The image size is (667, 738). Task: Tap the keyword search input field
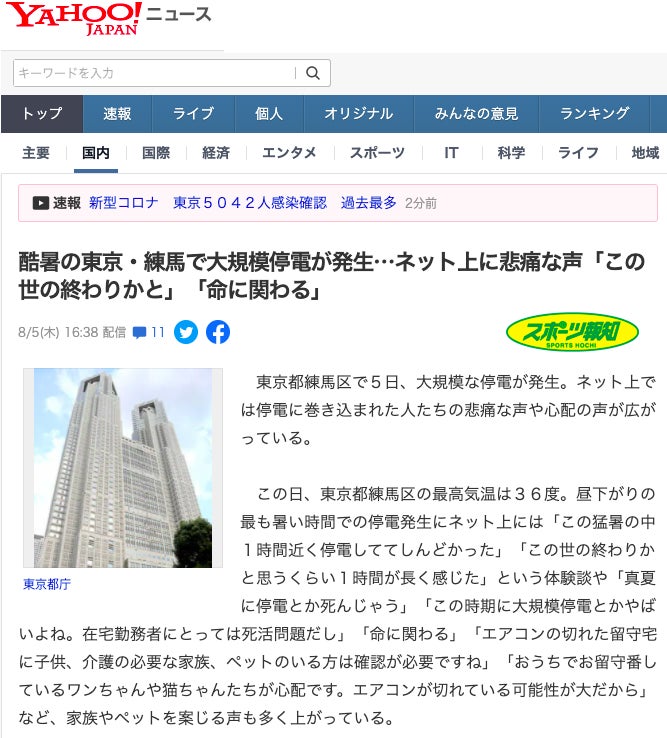point(155,73)
